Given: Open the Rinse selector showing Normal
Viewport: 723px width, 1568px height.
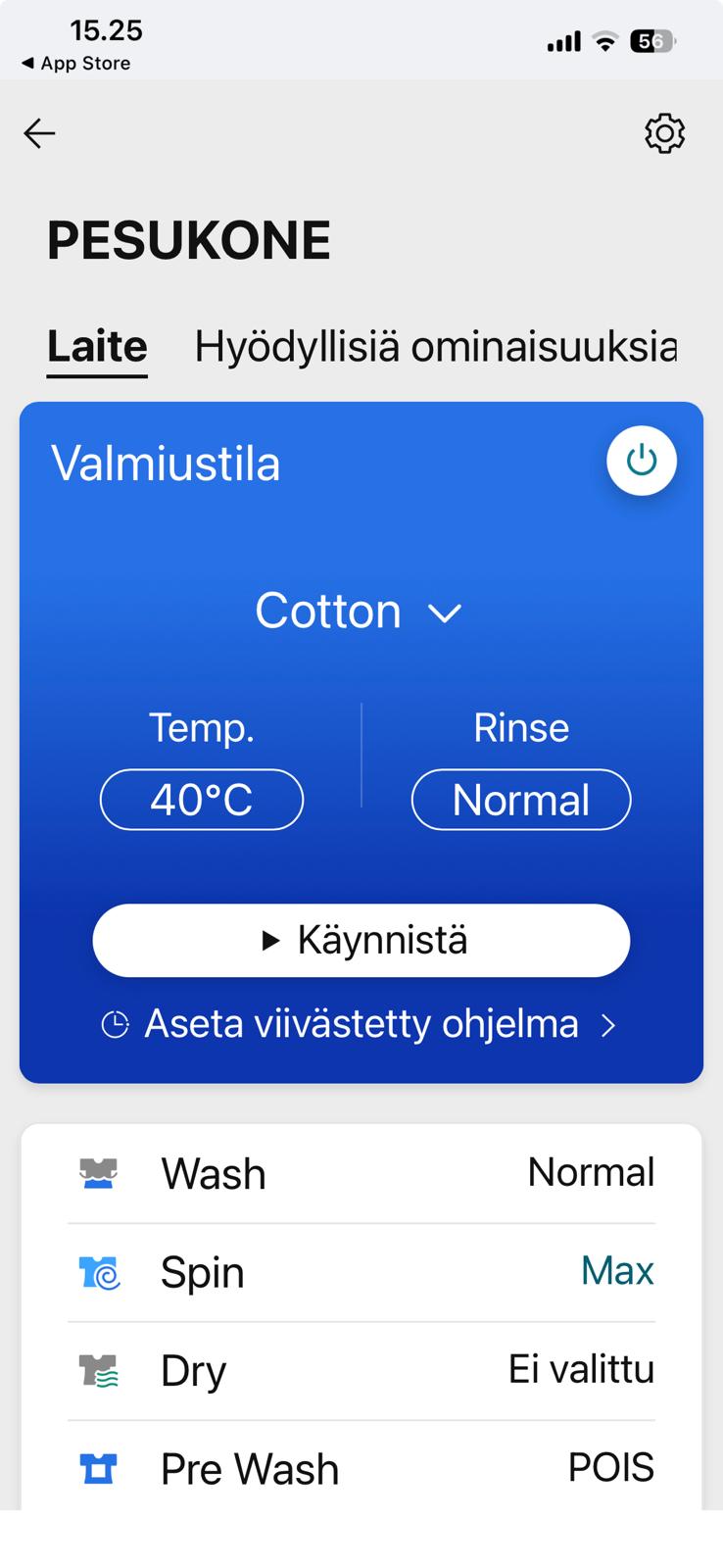Looking at the screenshot, I should [x=520, y=800].
